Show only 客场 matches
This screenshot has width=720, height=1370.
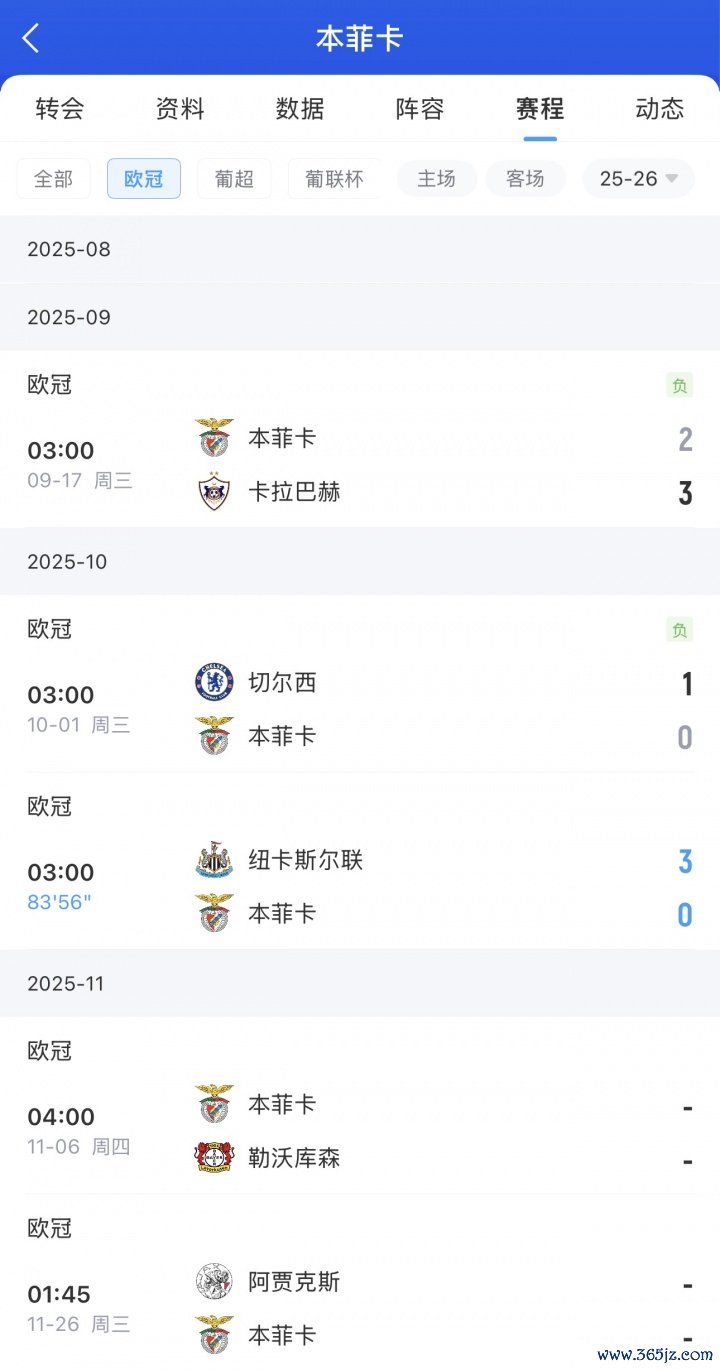(525, 179)
